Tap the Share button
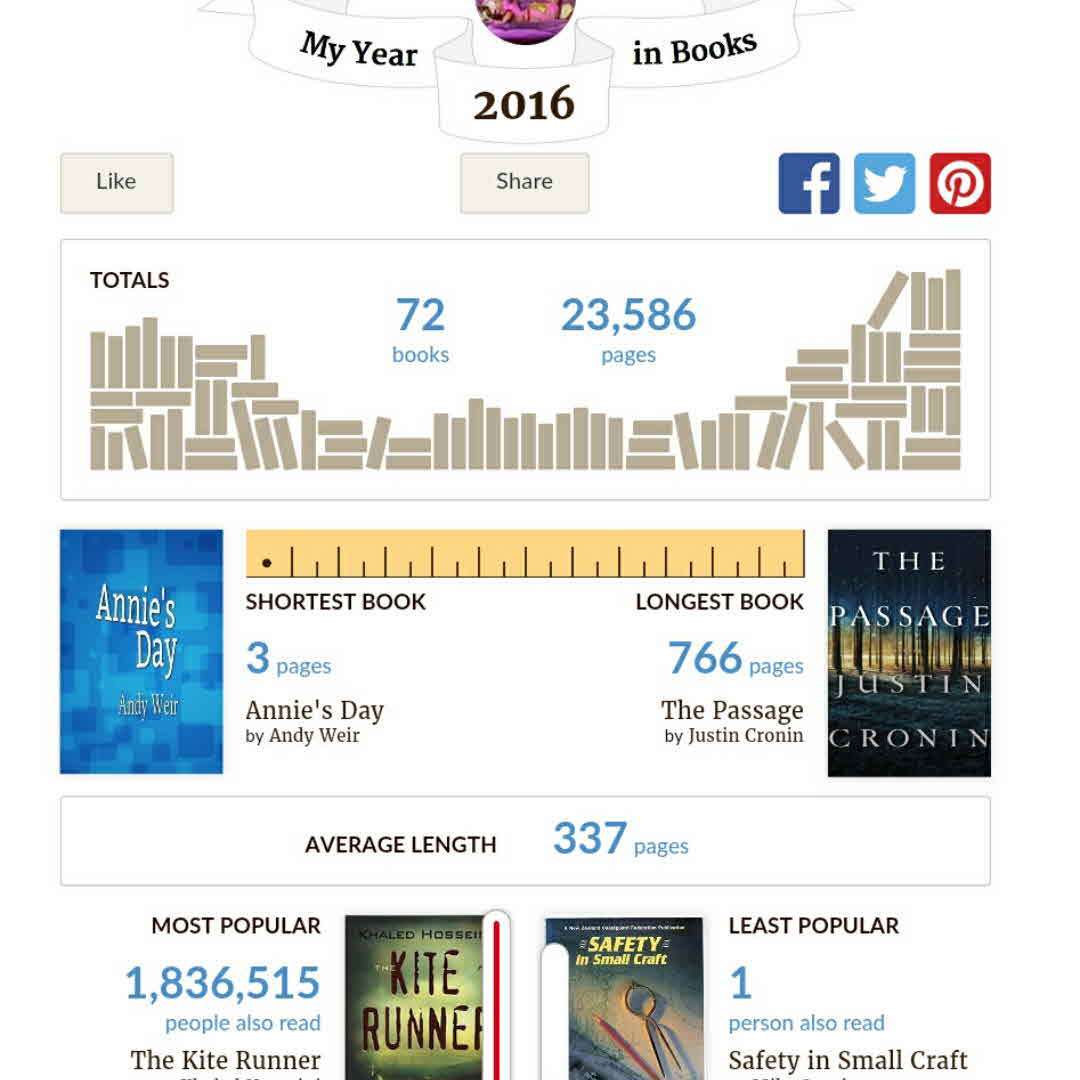Image resolution: width=1080 pixels, height=1080 pixels. [524, 182]
